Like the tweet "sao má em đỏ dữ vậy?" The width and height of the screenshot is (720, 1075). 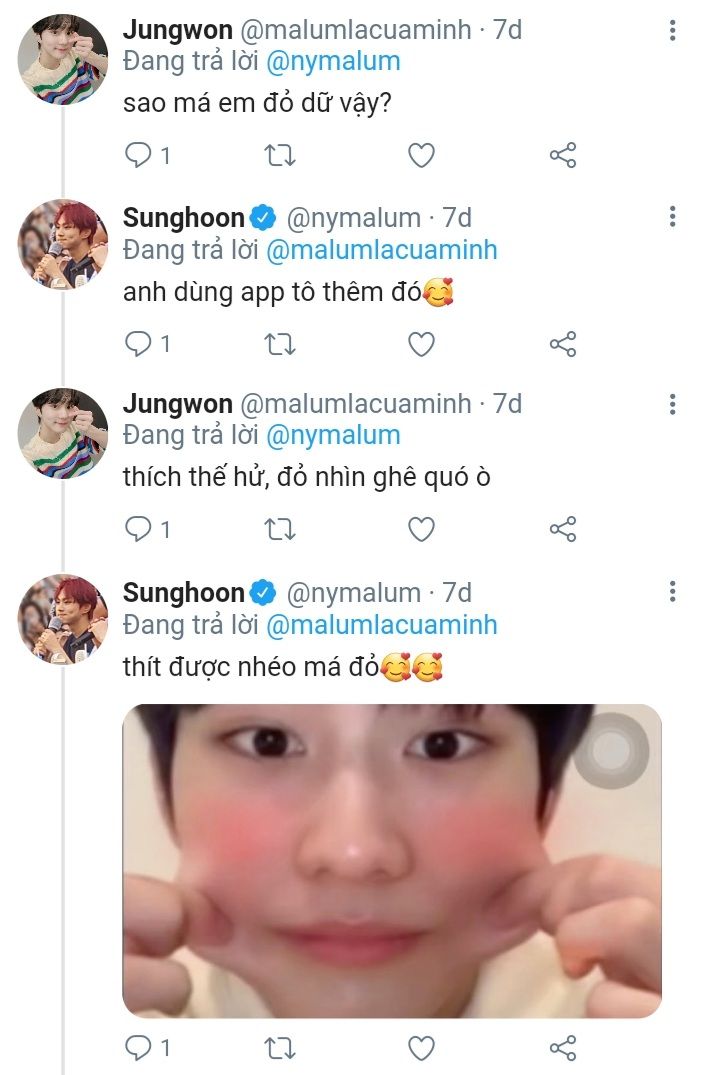point(422,155)
